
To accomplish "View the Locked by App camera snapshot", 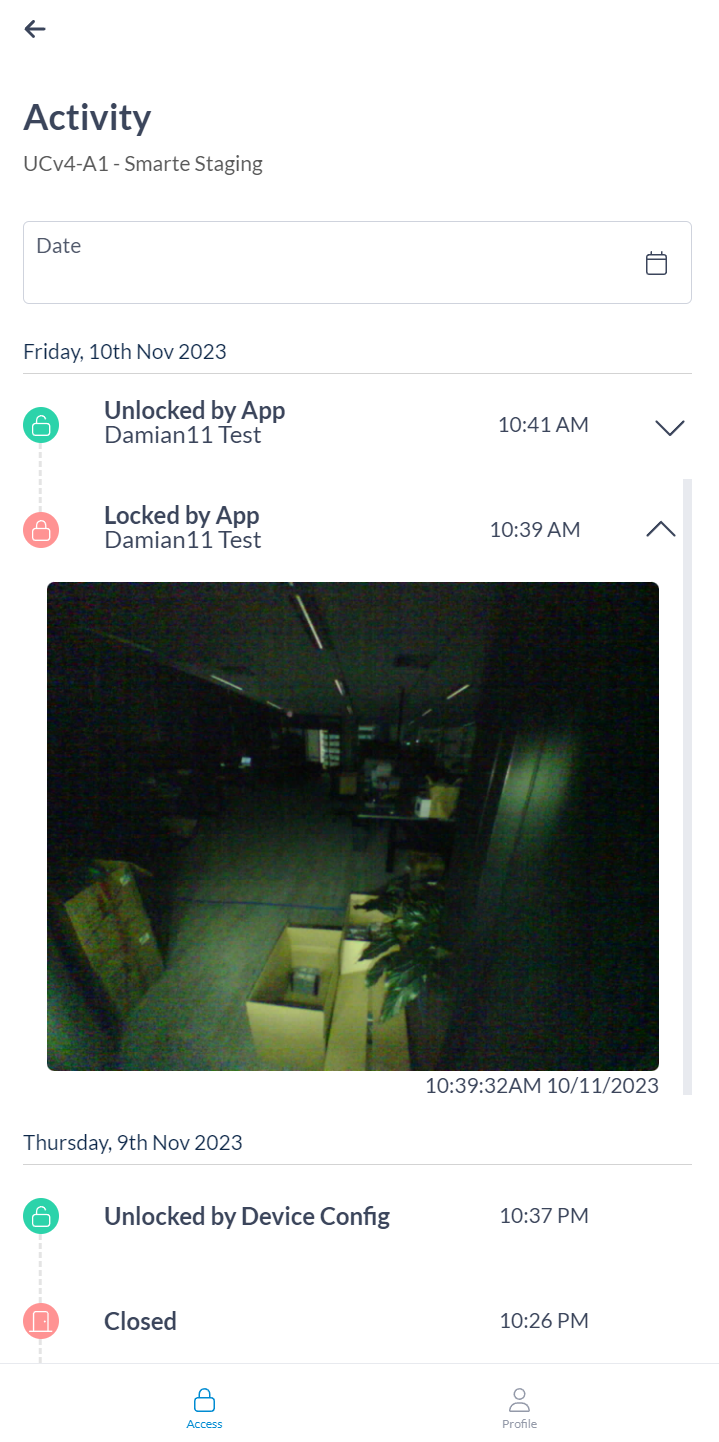I will (x=353, y=826).
